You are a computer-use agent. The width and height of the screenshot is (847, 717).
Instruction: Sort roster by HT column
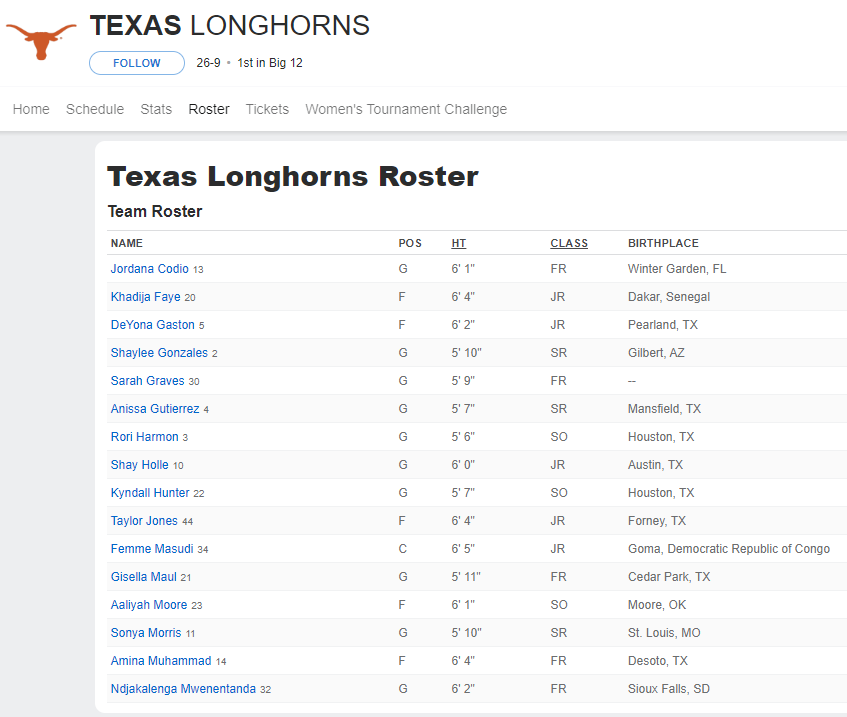click(459, 243)
